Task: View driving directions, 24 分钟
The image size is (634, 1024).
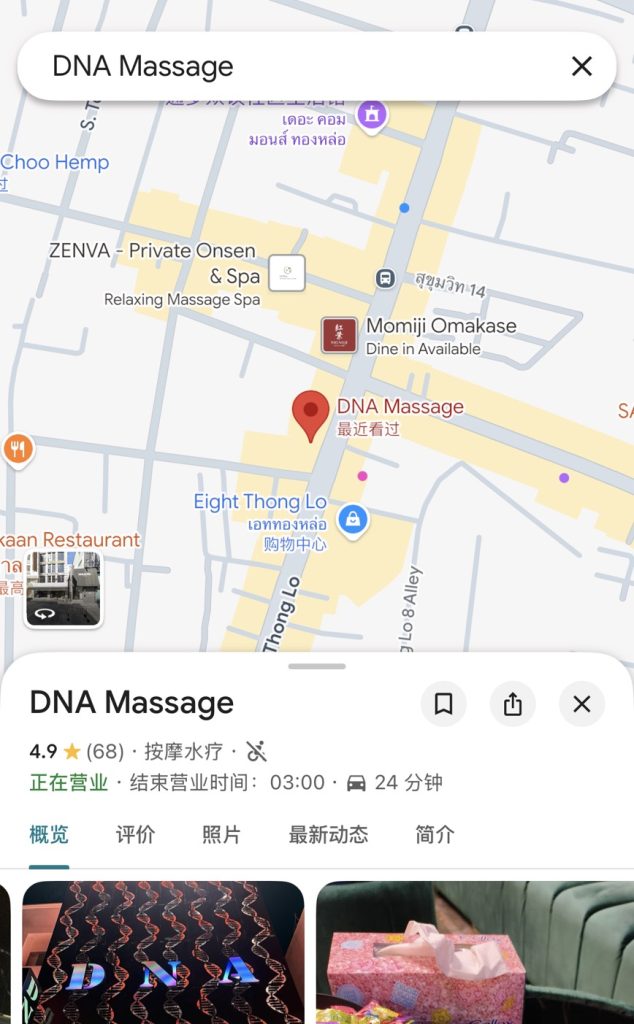Action: (394, 782)
